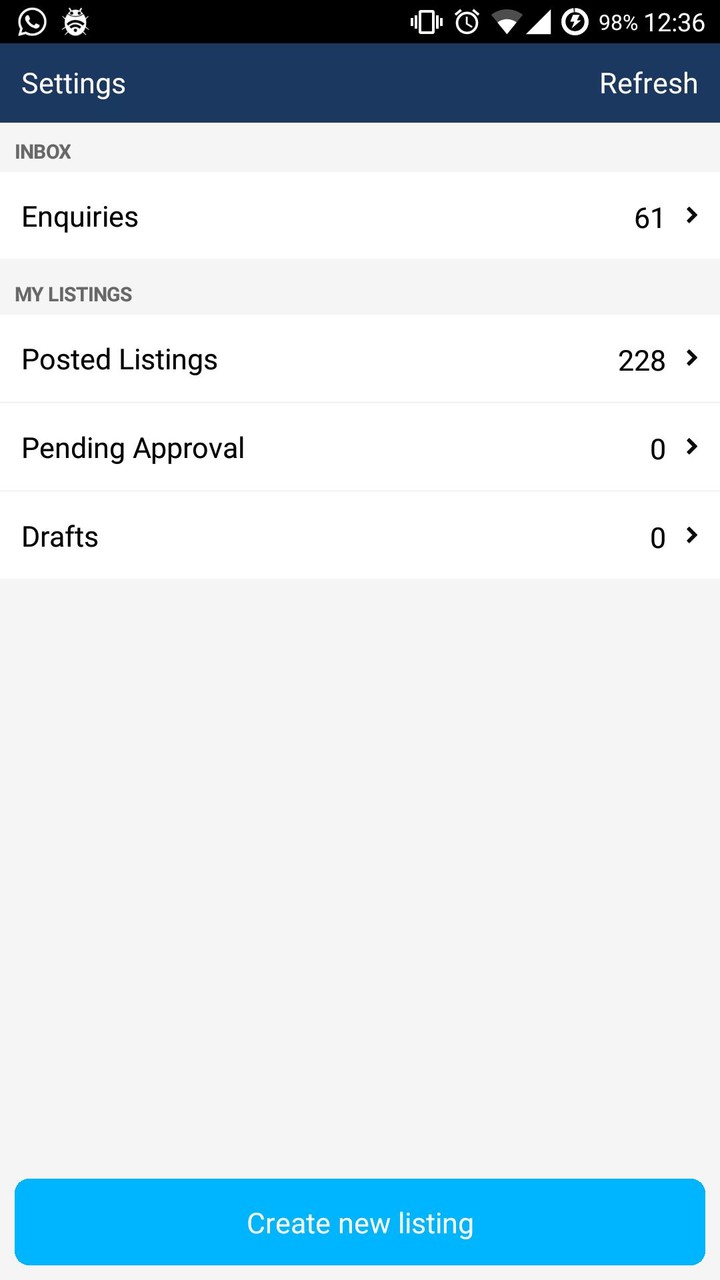Tap the Refresh button
Screen dimensions: 720x1280
coord(648,84)
